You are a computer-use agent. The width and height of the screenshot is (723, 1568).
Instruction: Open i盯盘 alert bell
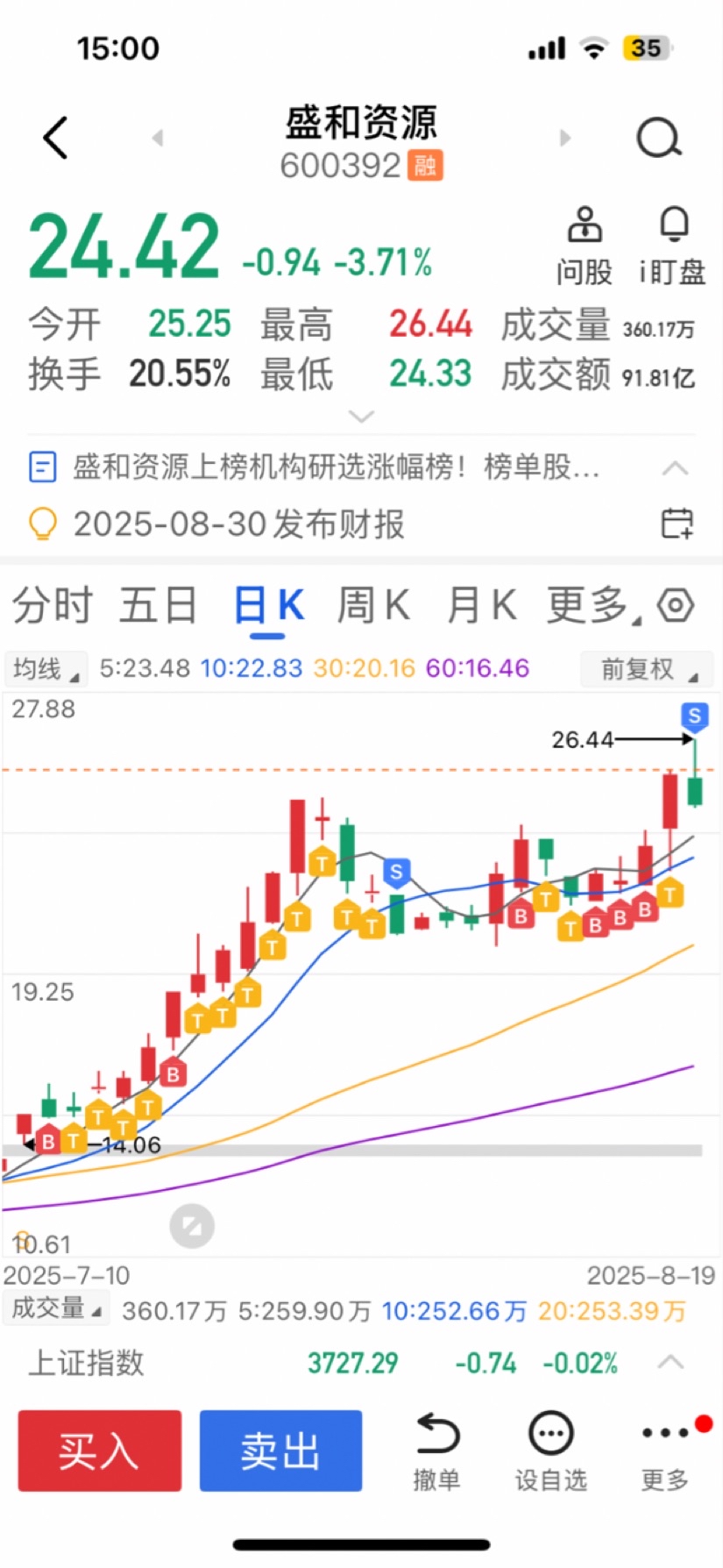pos(673,246)
